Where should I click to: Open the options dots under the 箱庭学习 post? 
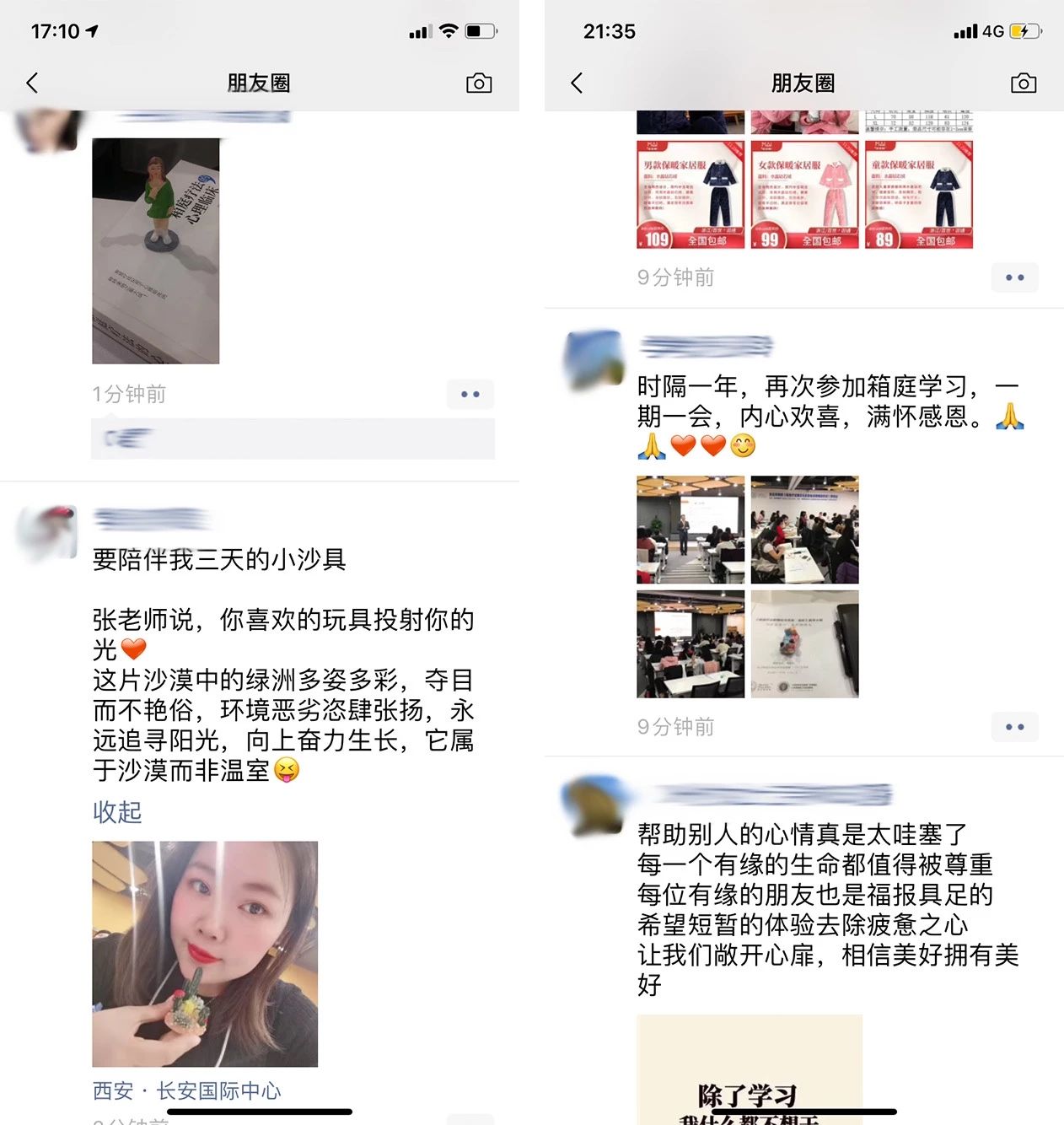[x=1014, y=726]
